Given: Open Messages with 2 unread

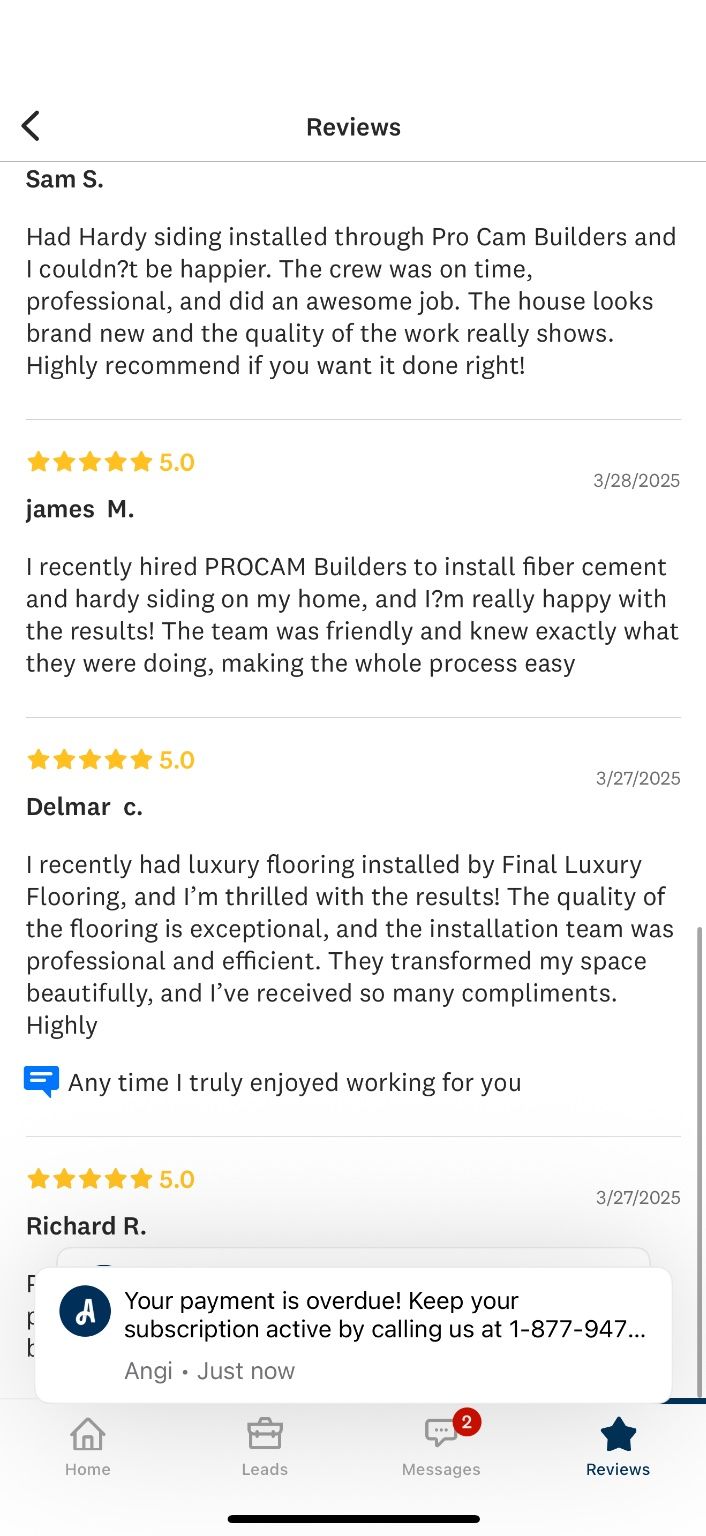Looking at the screenshot, I should click(x=441, y=1446).
